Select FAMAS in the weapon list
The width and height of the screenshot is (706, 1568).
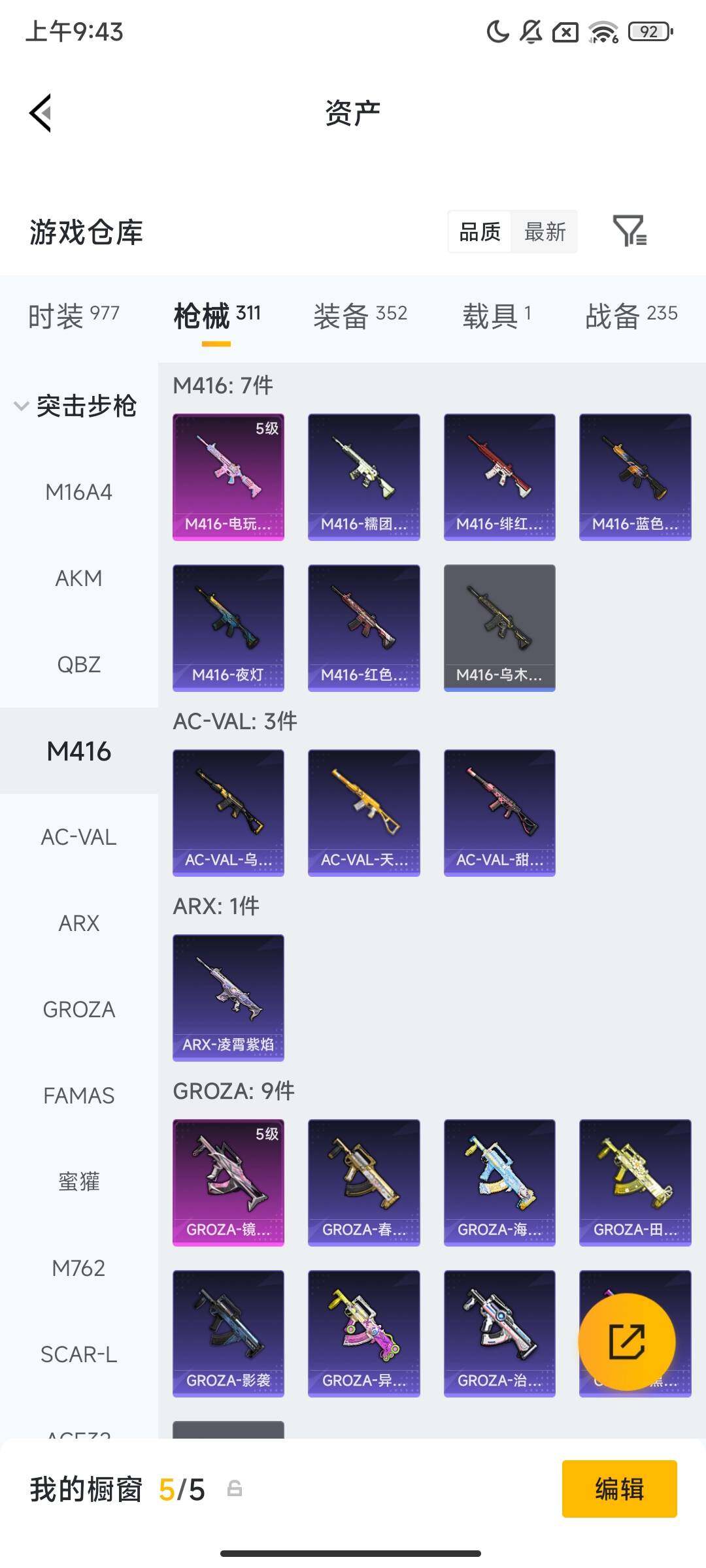tap(78, 1096)
